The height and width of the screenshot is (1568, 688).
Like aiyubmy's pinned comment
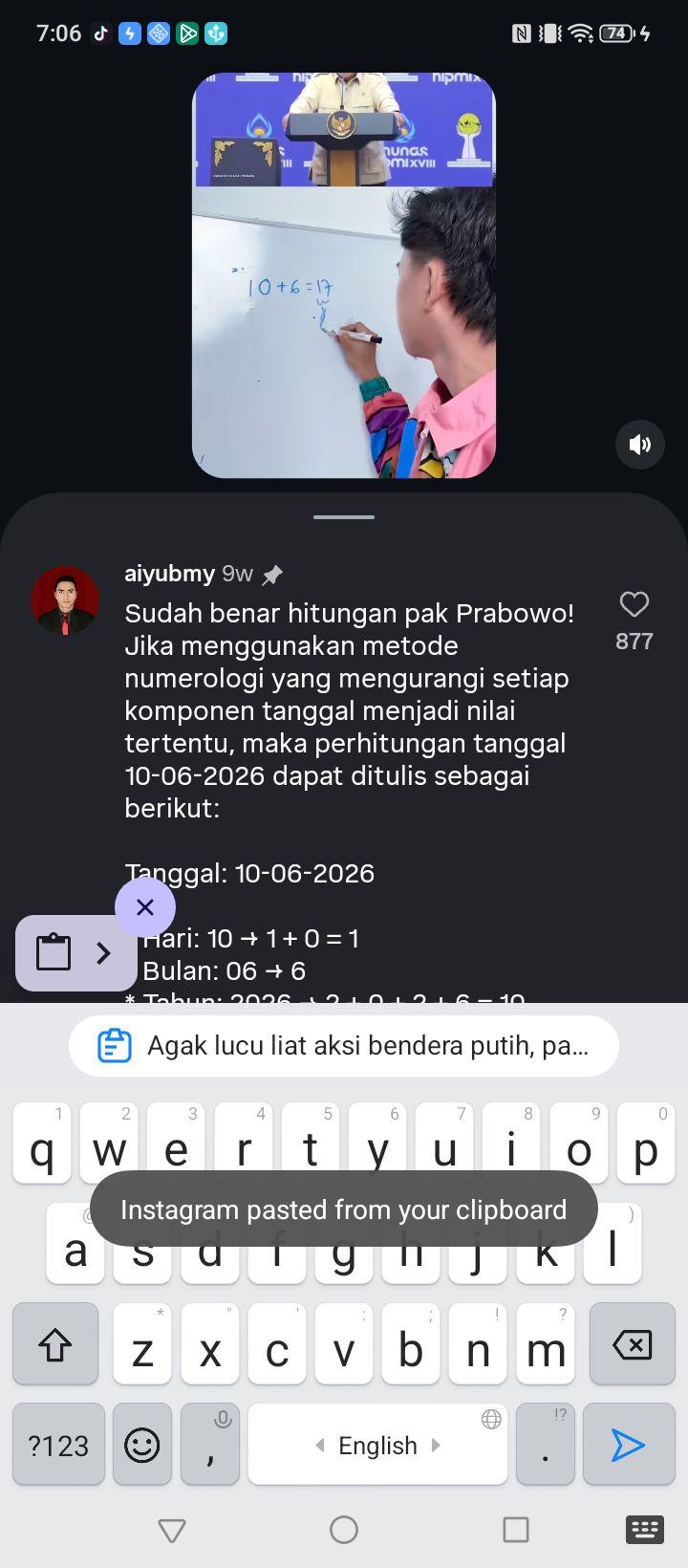(x=634, y=604)
